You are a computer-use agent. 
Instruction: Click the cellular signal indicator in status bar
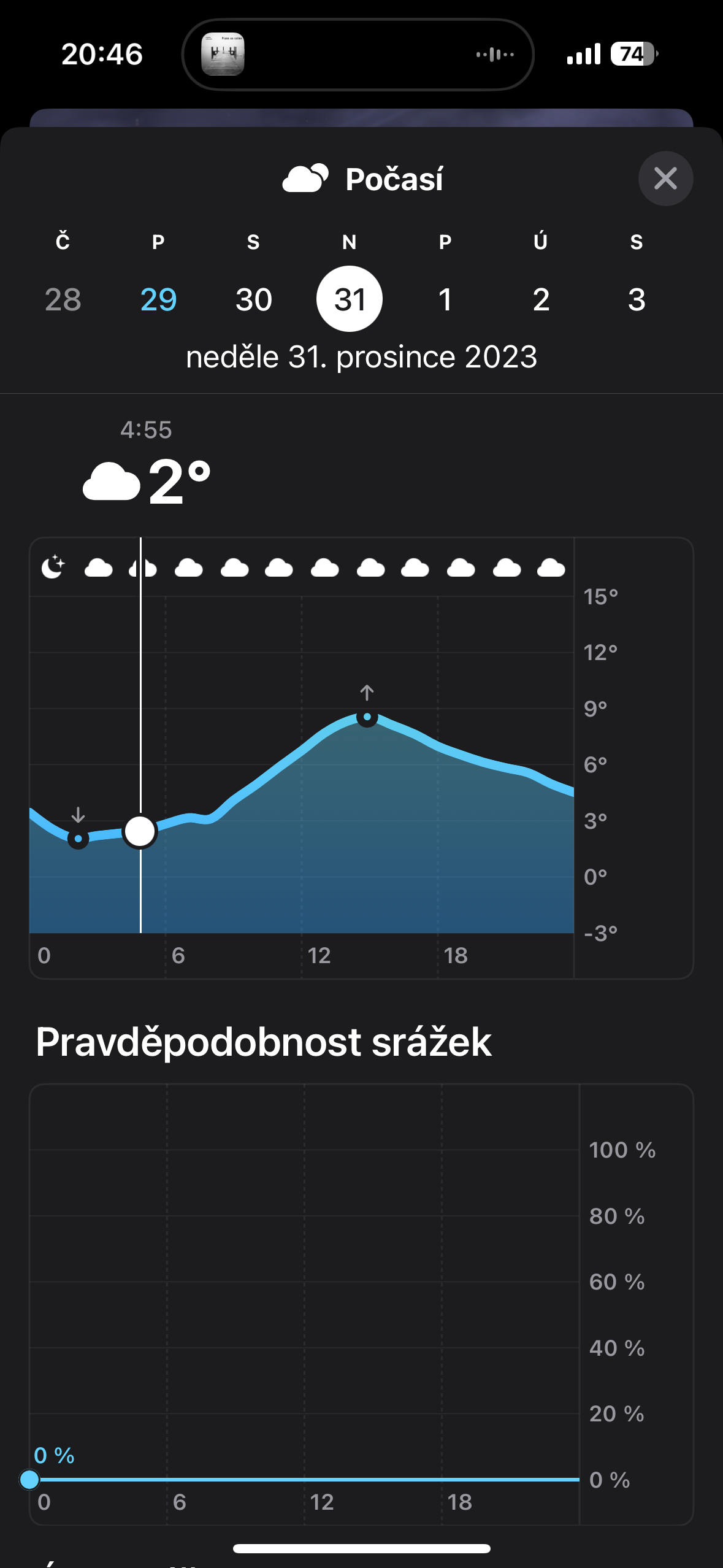(x=584, y=54)
